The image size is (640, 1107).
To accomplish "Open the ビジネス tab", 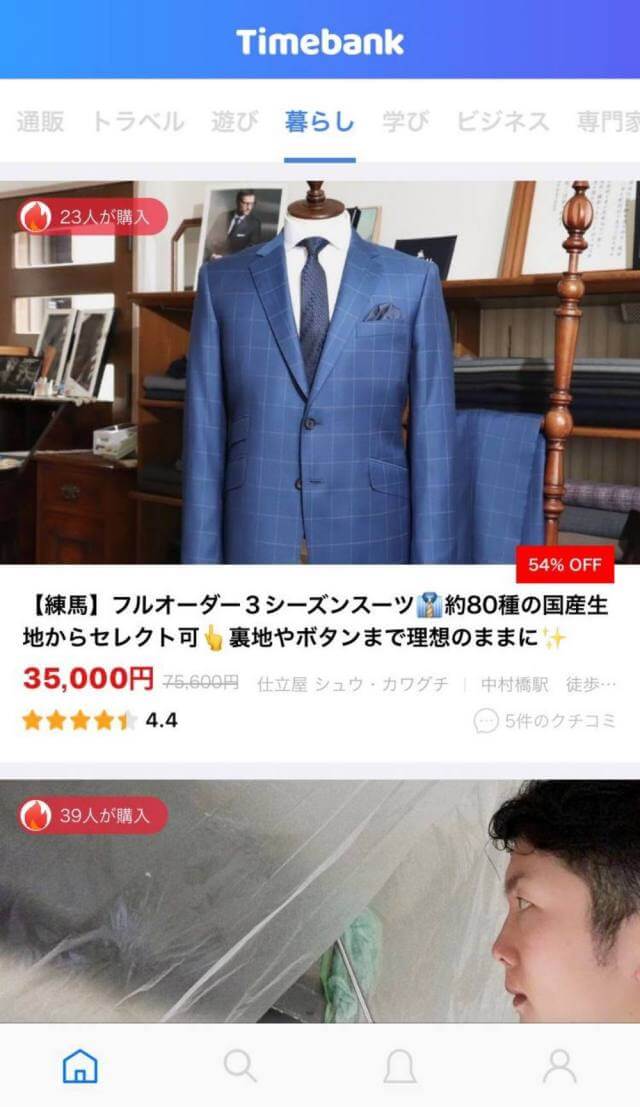I will (x=502, y=121).
